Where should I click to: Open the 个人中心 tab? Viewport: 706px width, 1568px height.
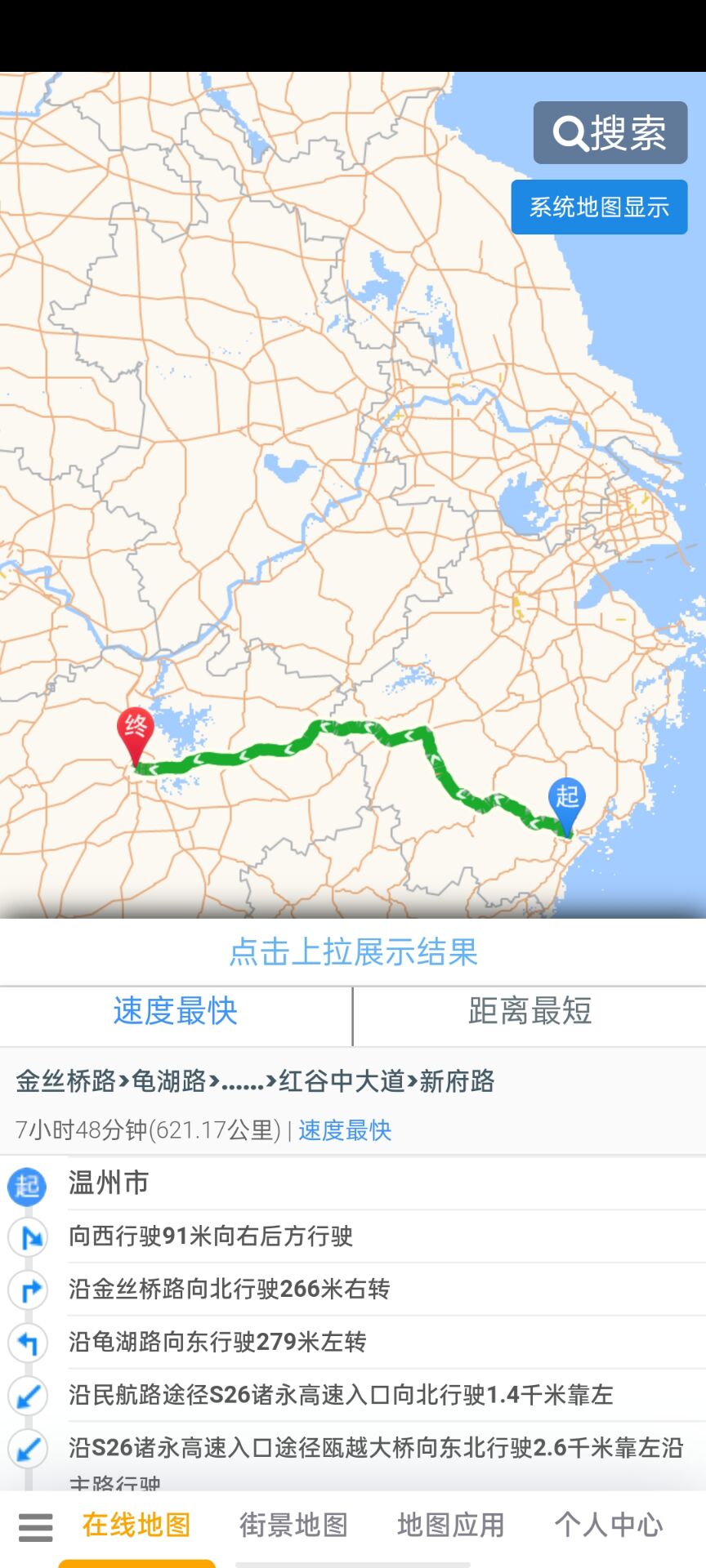click(x=609, y=1525)
